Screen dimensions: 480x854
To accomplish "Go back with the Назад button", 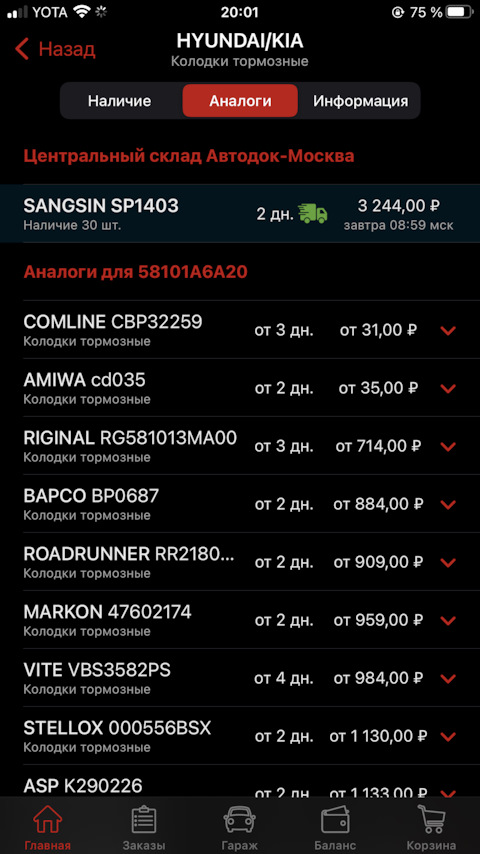I will point(54,49).
